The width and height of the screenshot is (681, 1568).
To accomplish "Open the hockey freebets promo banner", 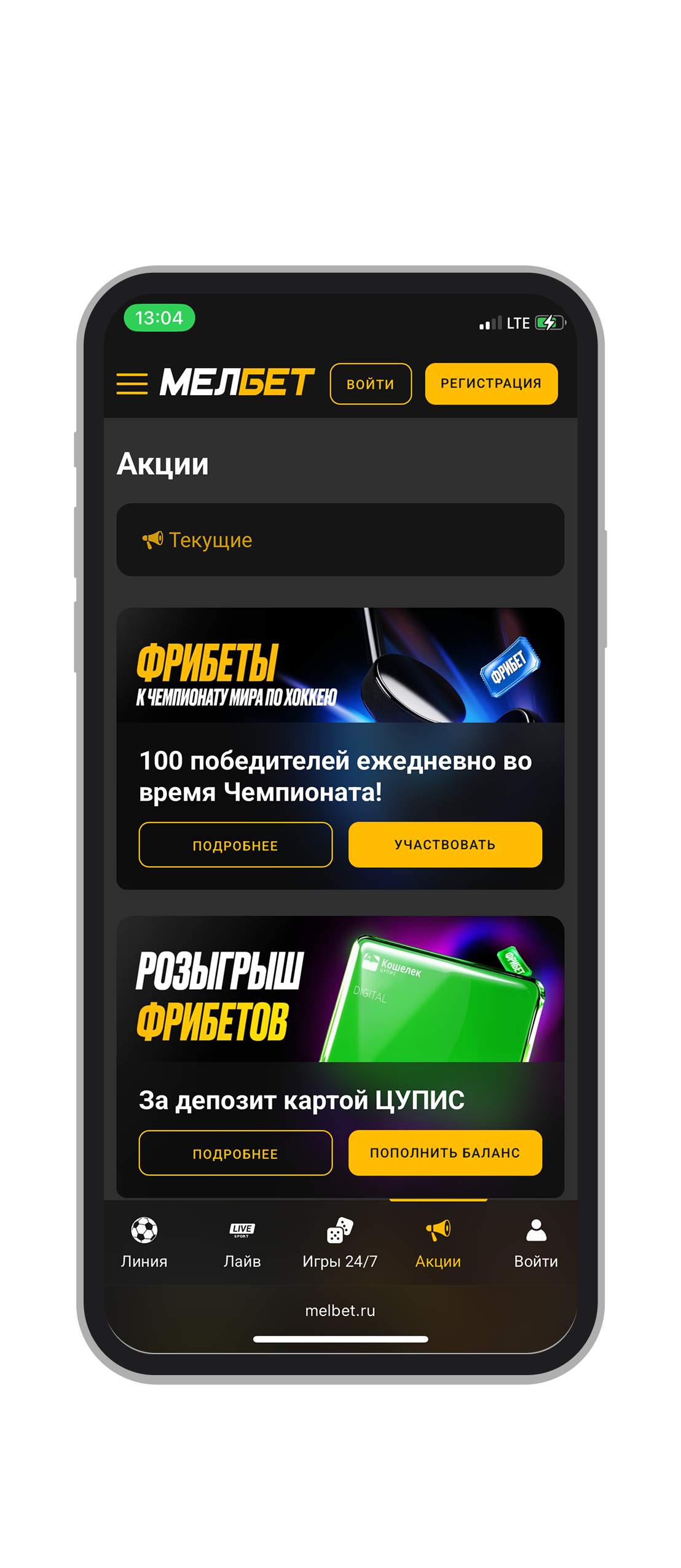I will pyautogui.click(x=340, y=665).
